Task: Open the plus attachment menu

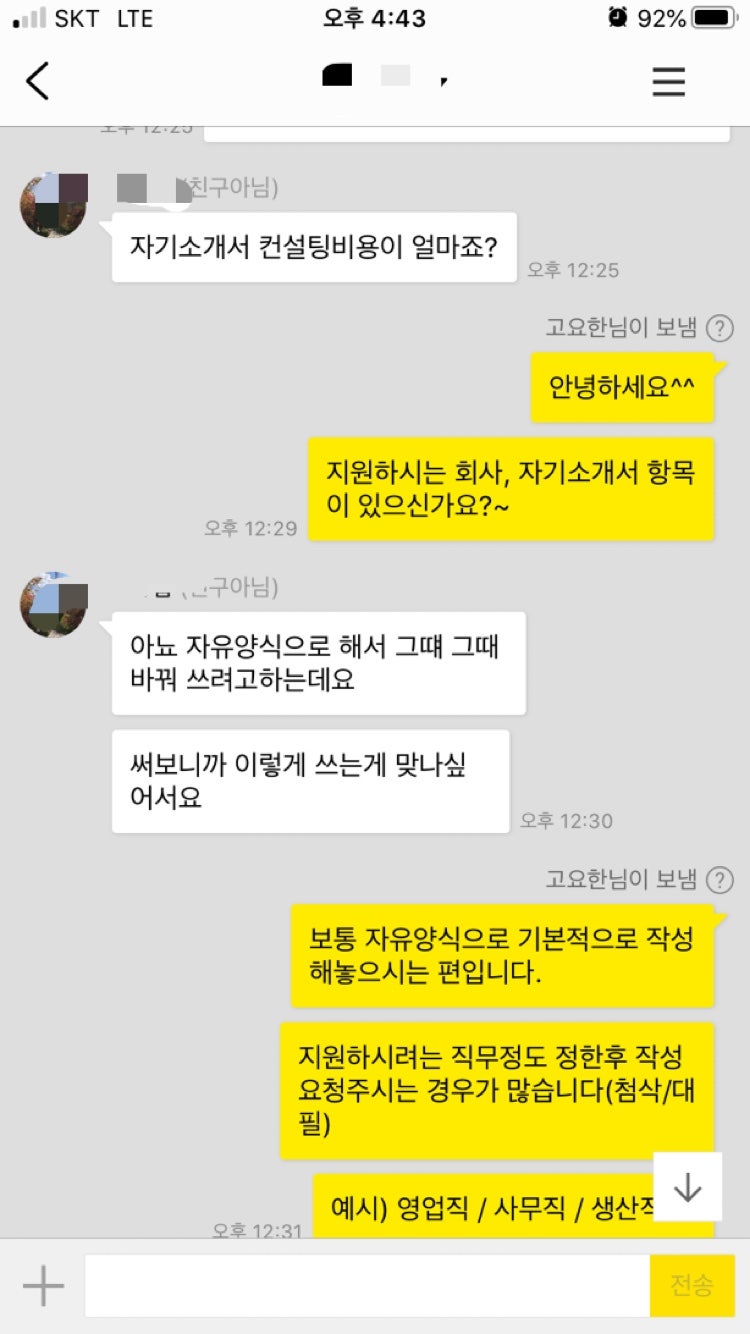Action: pos(43,1285)
